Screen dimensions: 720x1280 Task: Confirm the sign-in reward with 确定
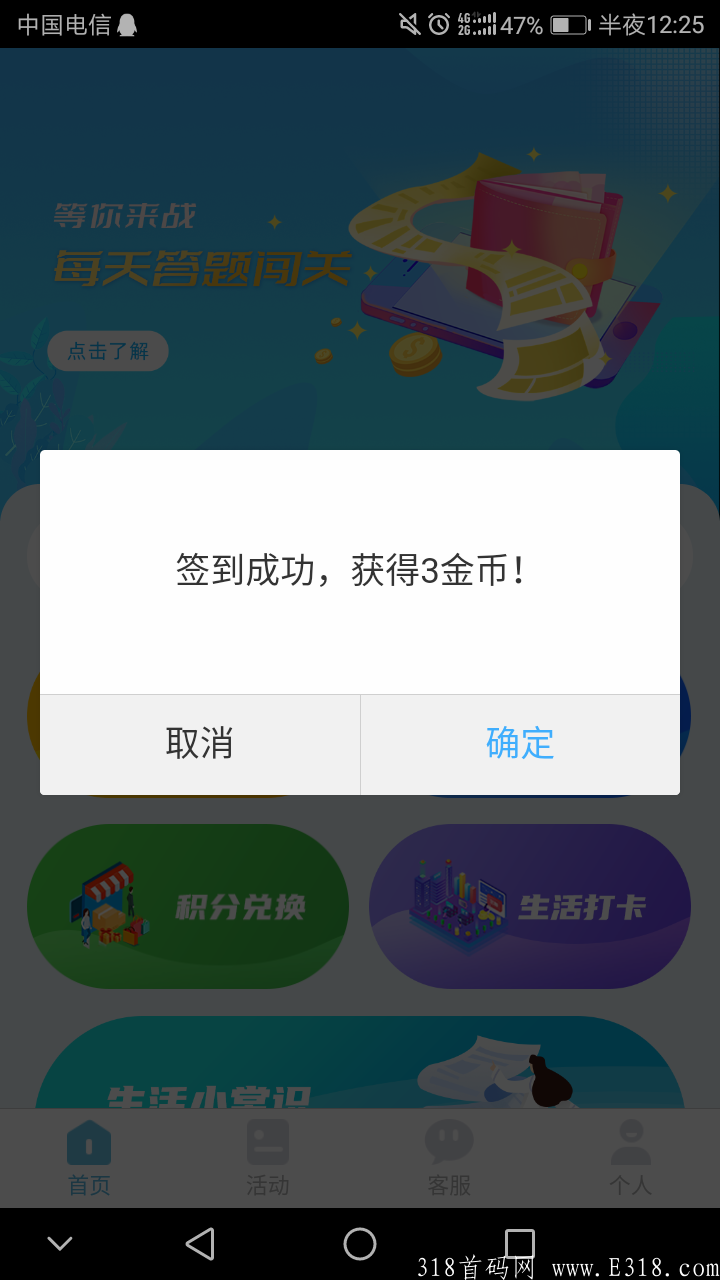coord(519,744)
